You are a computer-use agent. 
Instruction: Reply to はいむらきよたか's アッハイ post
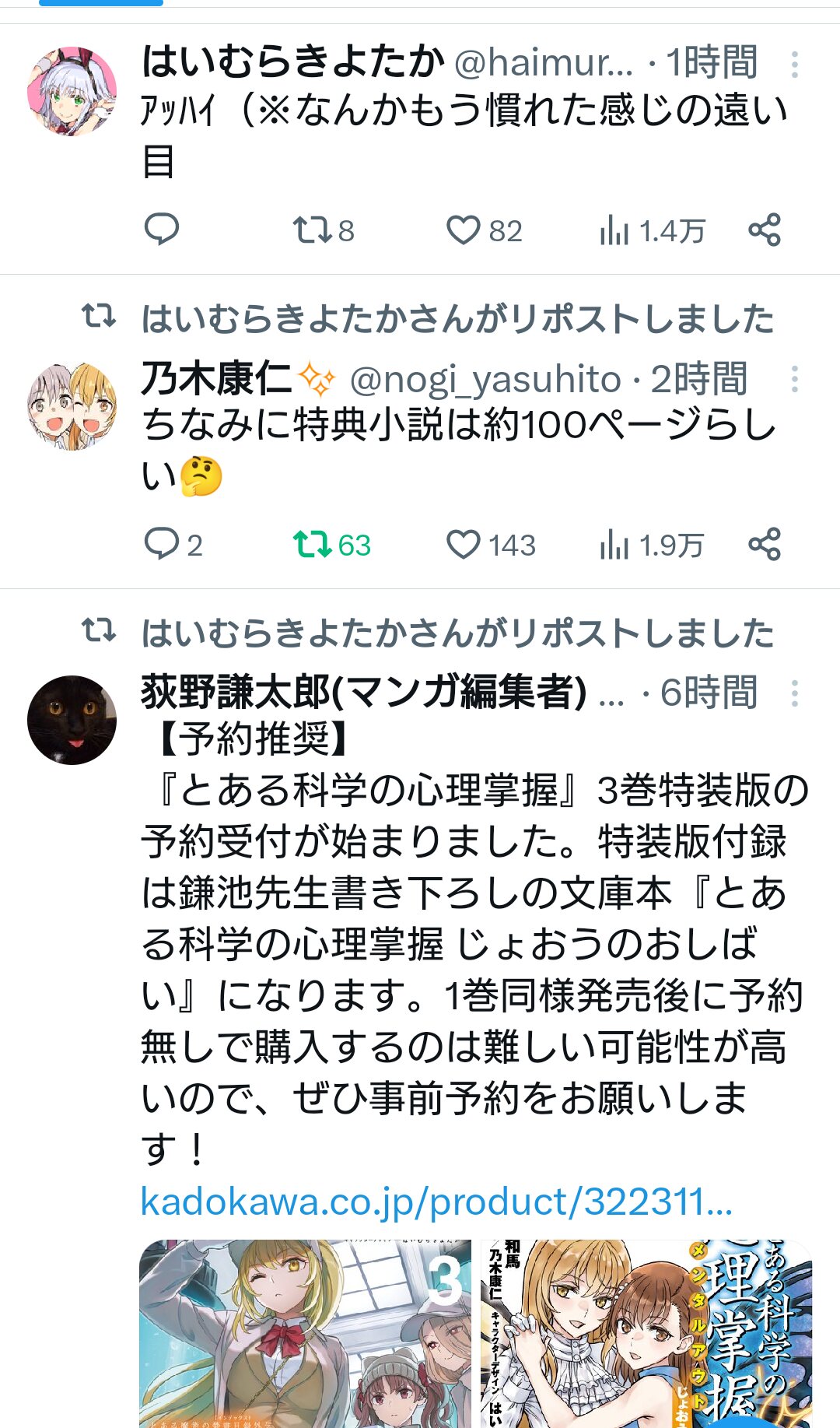pos(162,230)
